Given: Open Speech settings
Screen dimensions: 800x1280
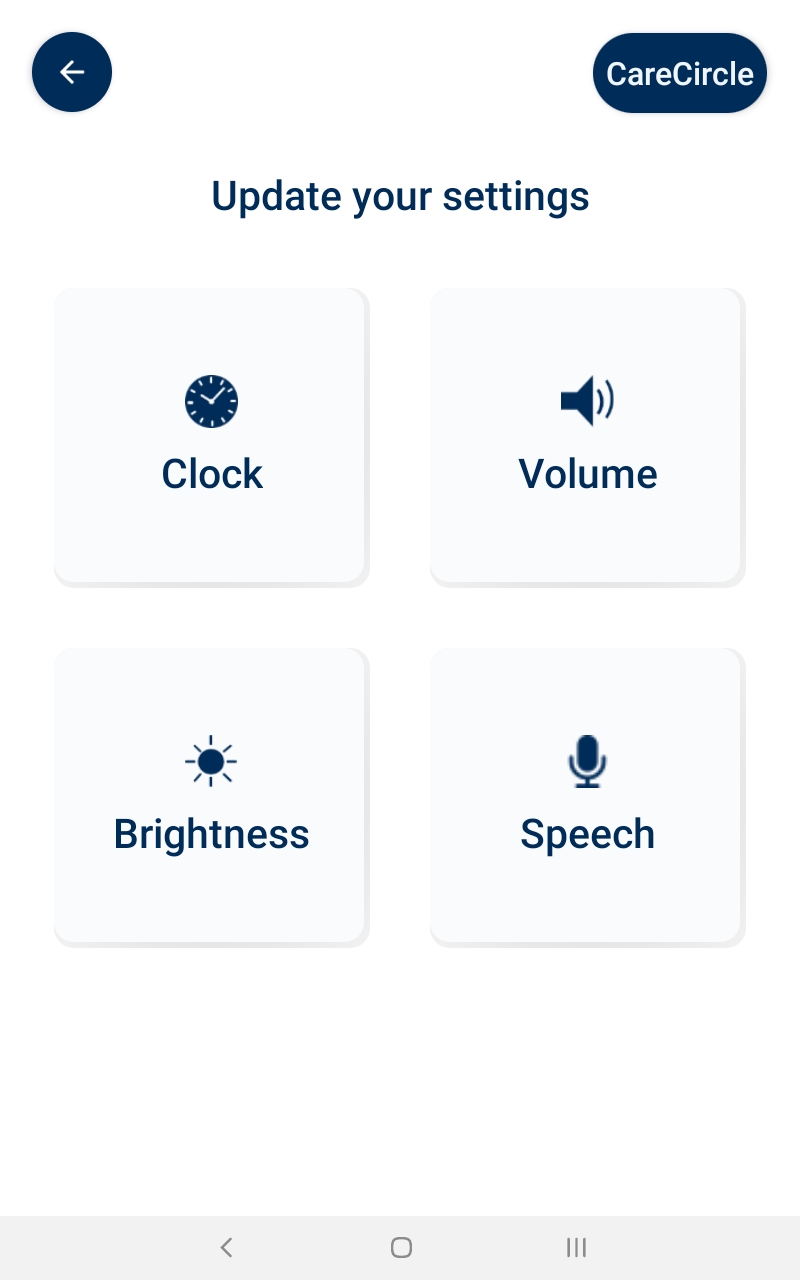Looking at the screenshot, I should [587, 795].
